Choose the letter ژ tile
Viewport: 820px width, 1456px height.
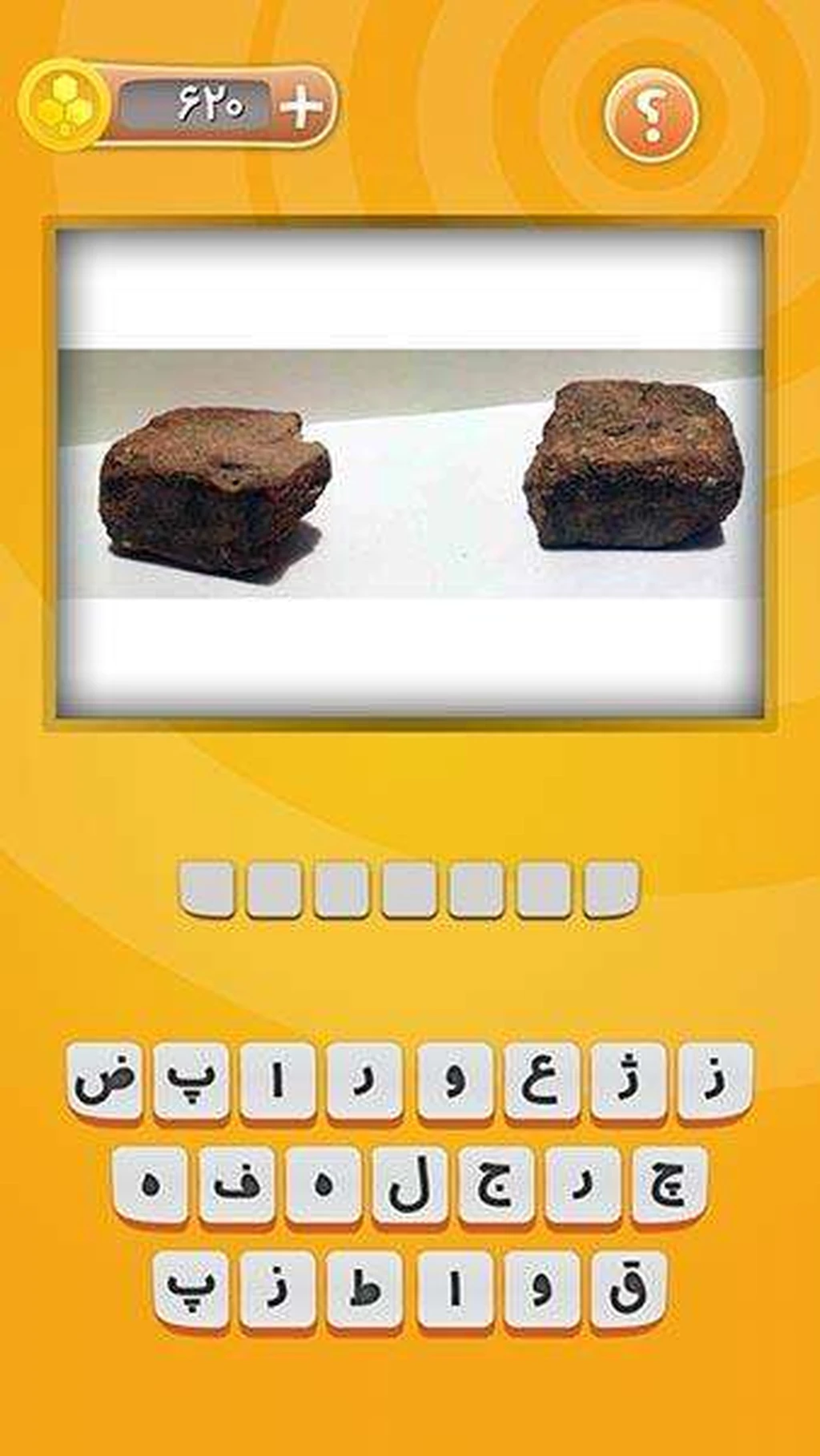pyautogui.click(x=629, y=1081)
